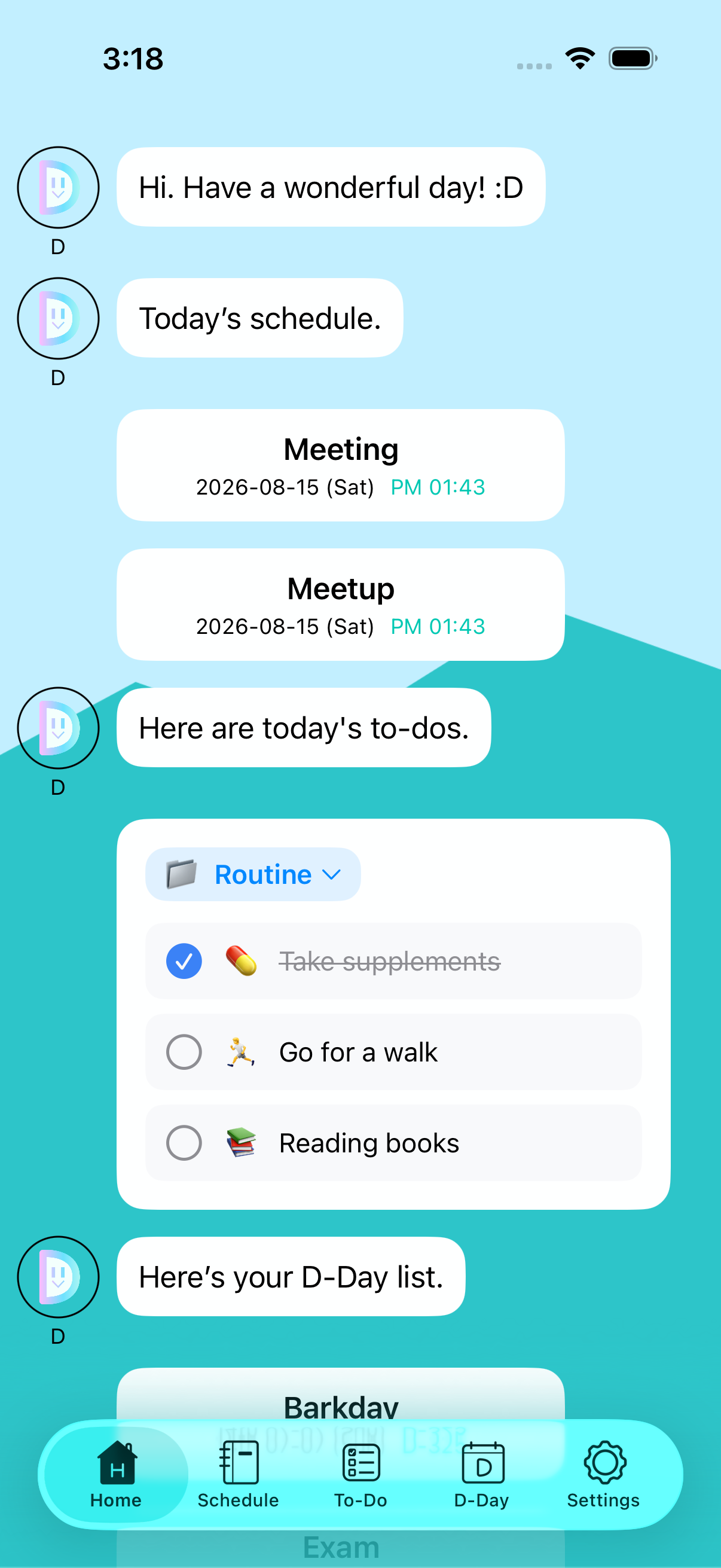Screen dimensions: 721x1568
Task: Expand the Routine category dropdown
Action: tap(252, 874)
